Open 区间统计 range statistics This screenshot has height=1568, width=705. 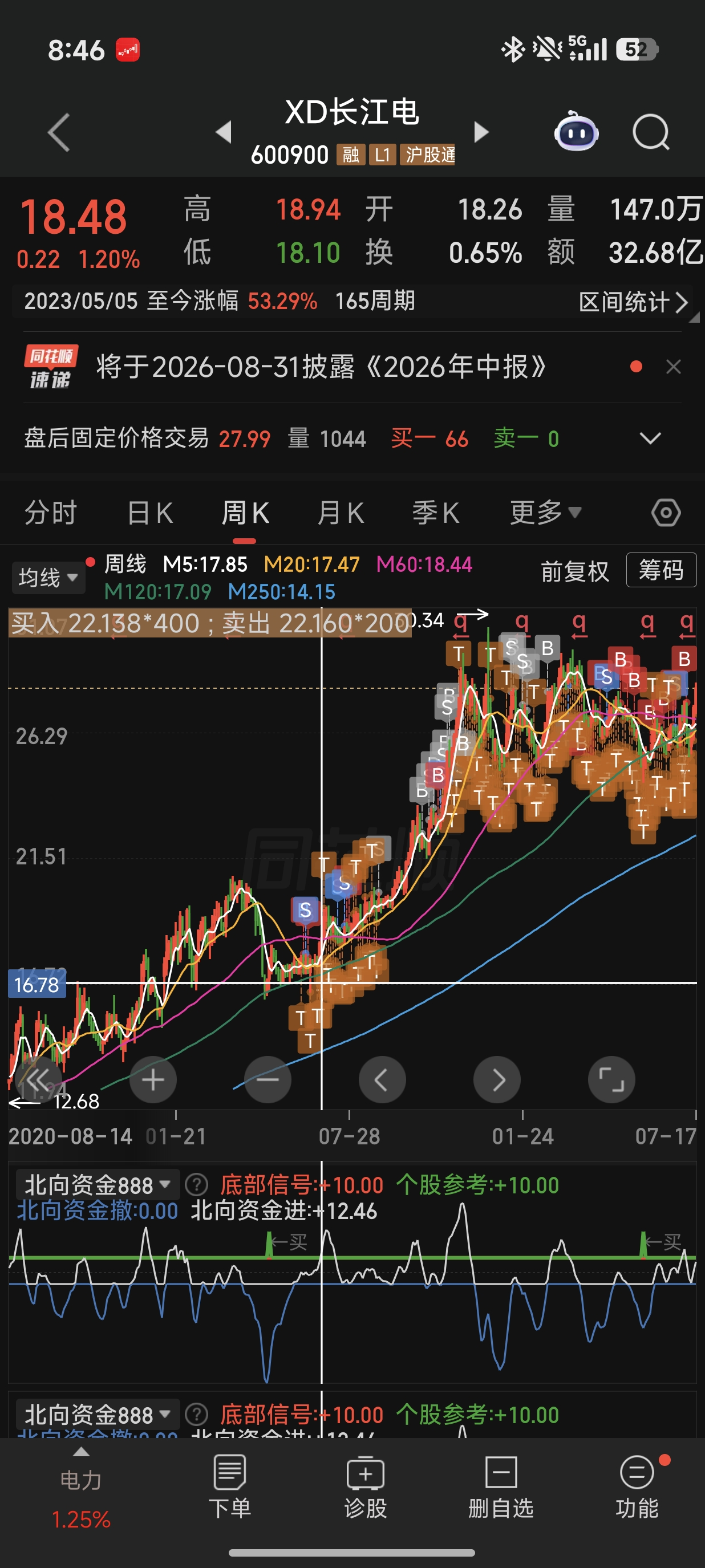(x=633, y=301)
